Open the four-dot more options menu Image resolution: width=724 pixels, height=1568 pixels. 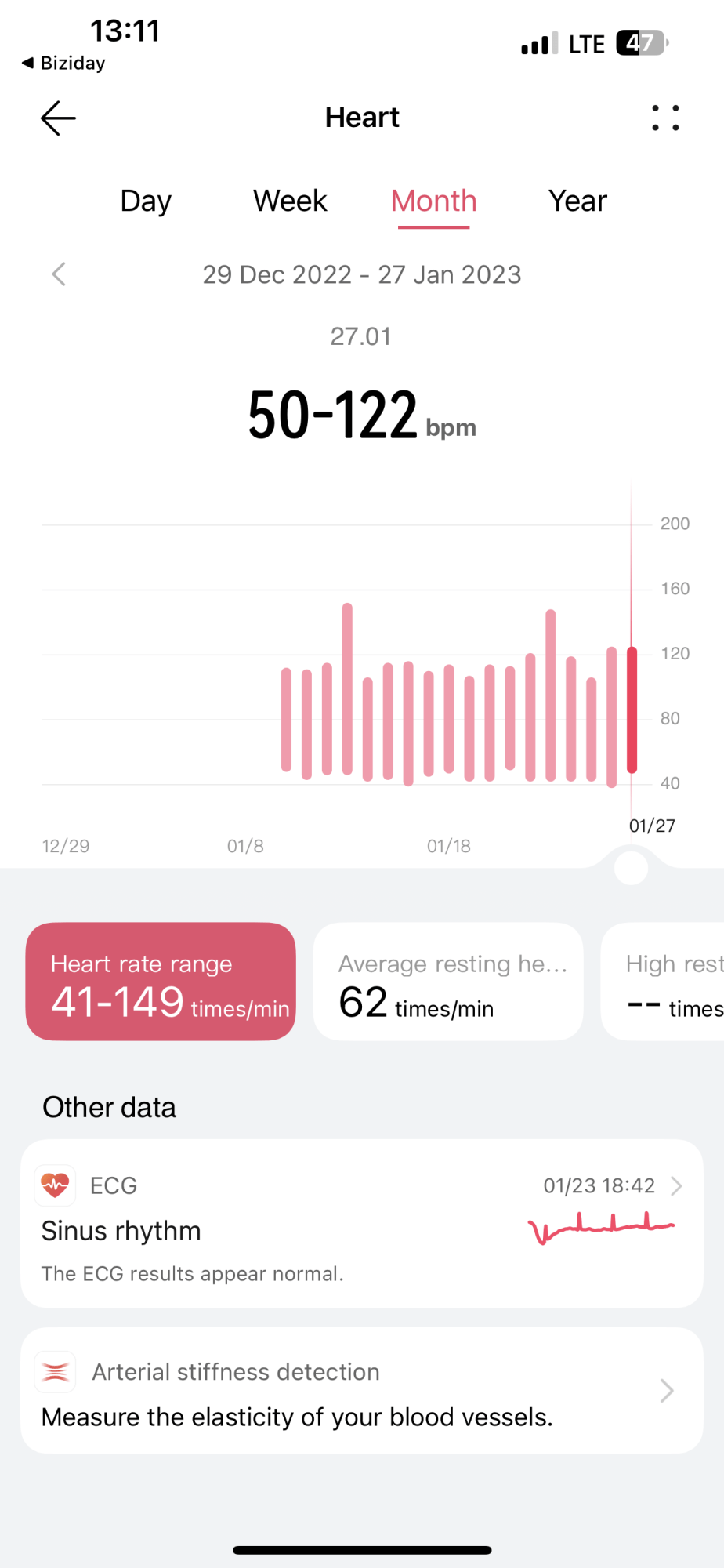[x=665, y=118]
